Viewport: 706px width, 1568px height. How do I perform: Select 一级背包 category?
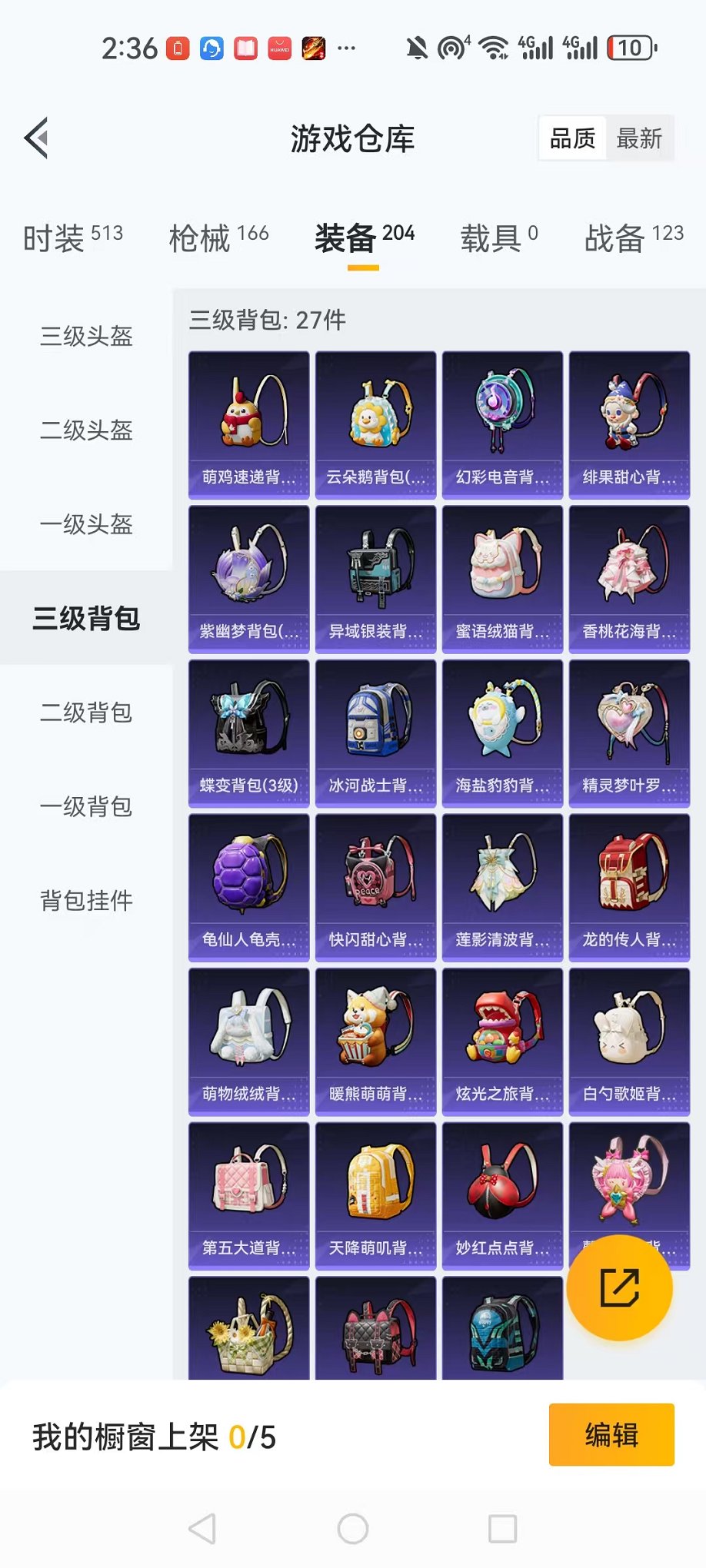[86, 806]
